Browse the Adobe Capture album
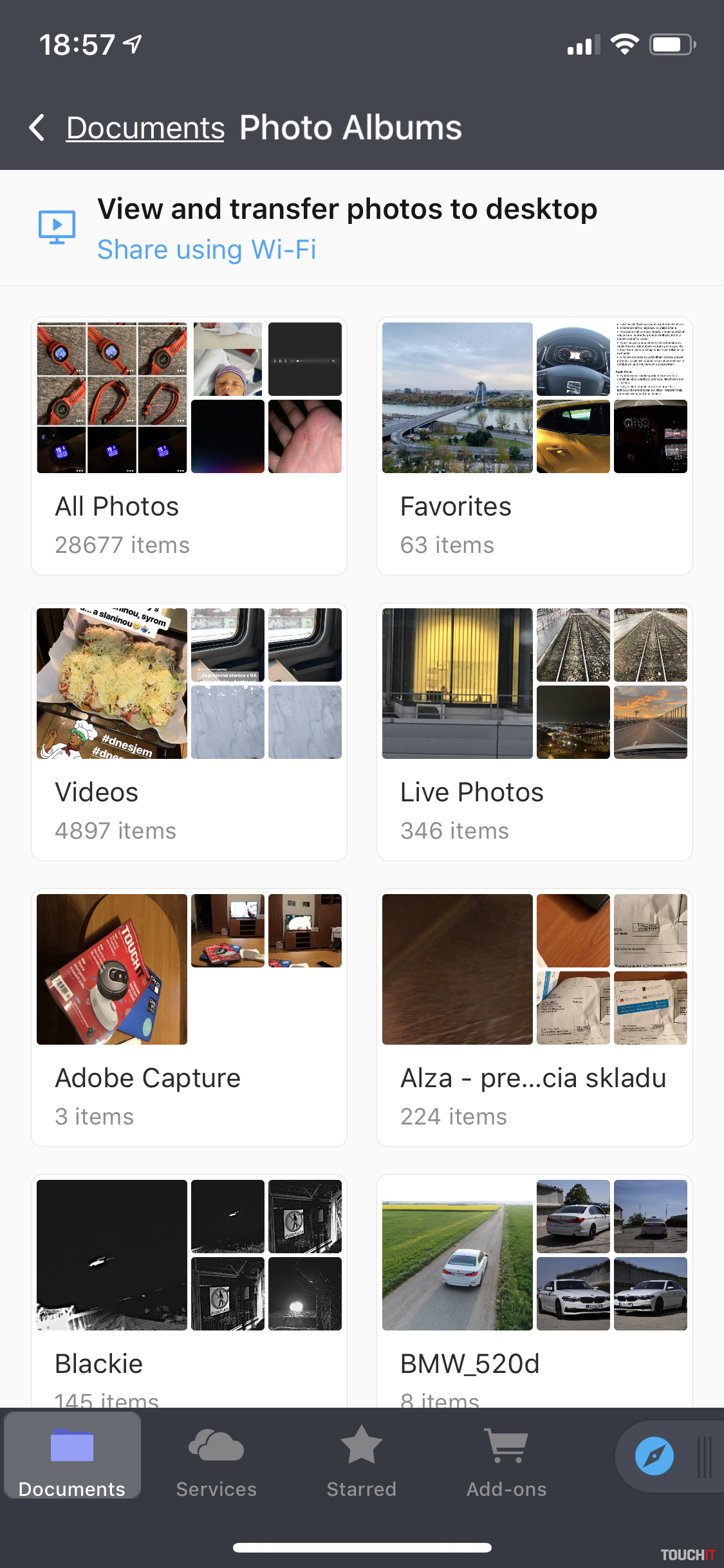The image size is (724, 1568). [x=189, y=1017]
